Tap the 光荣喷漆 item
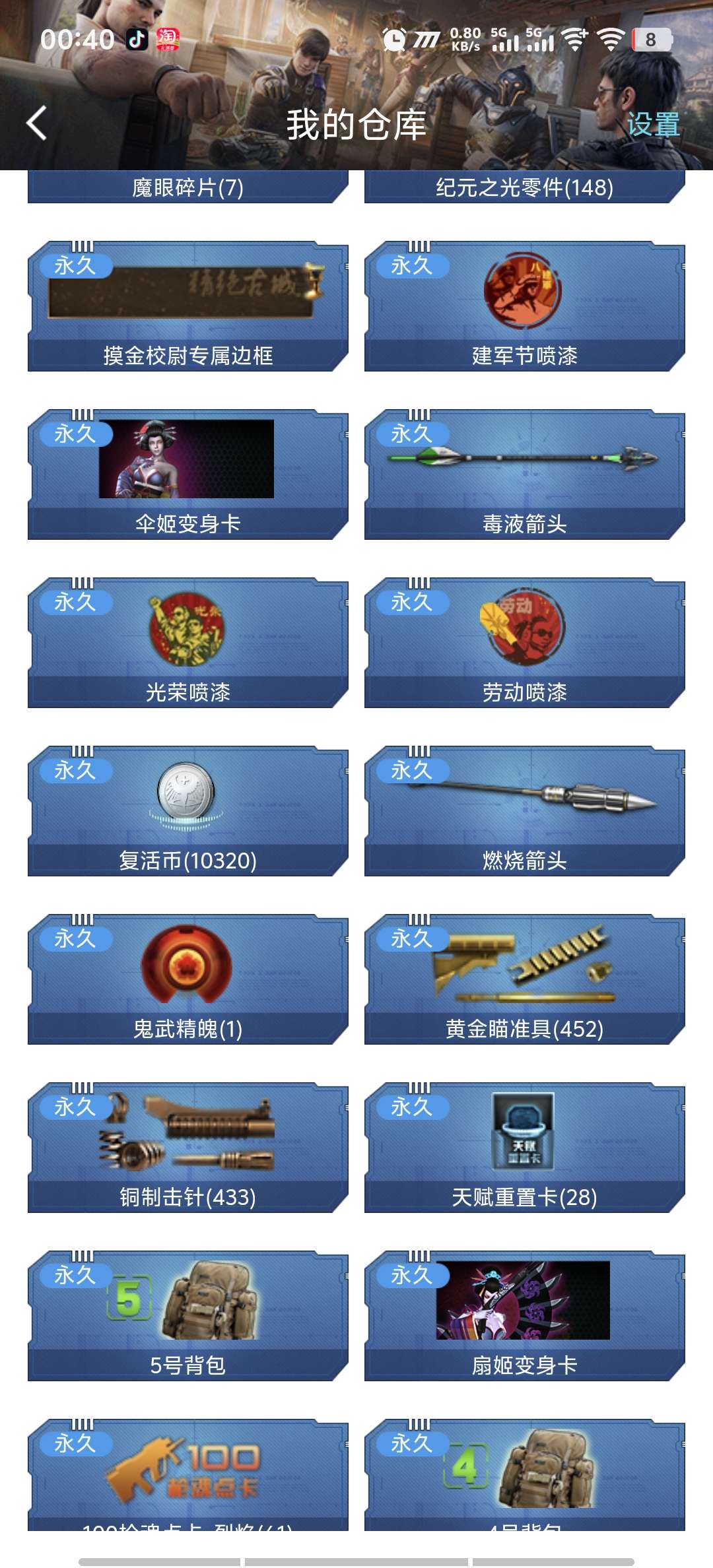This screenshot has height=1568, width=713. click(187, 643)
